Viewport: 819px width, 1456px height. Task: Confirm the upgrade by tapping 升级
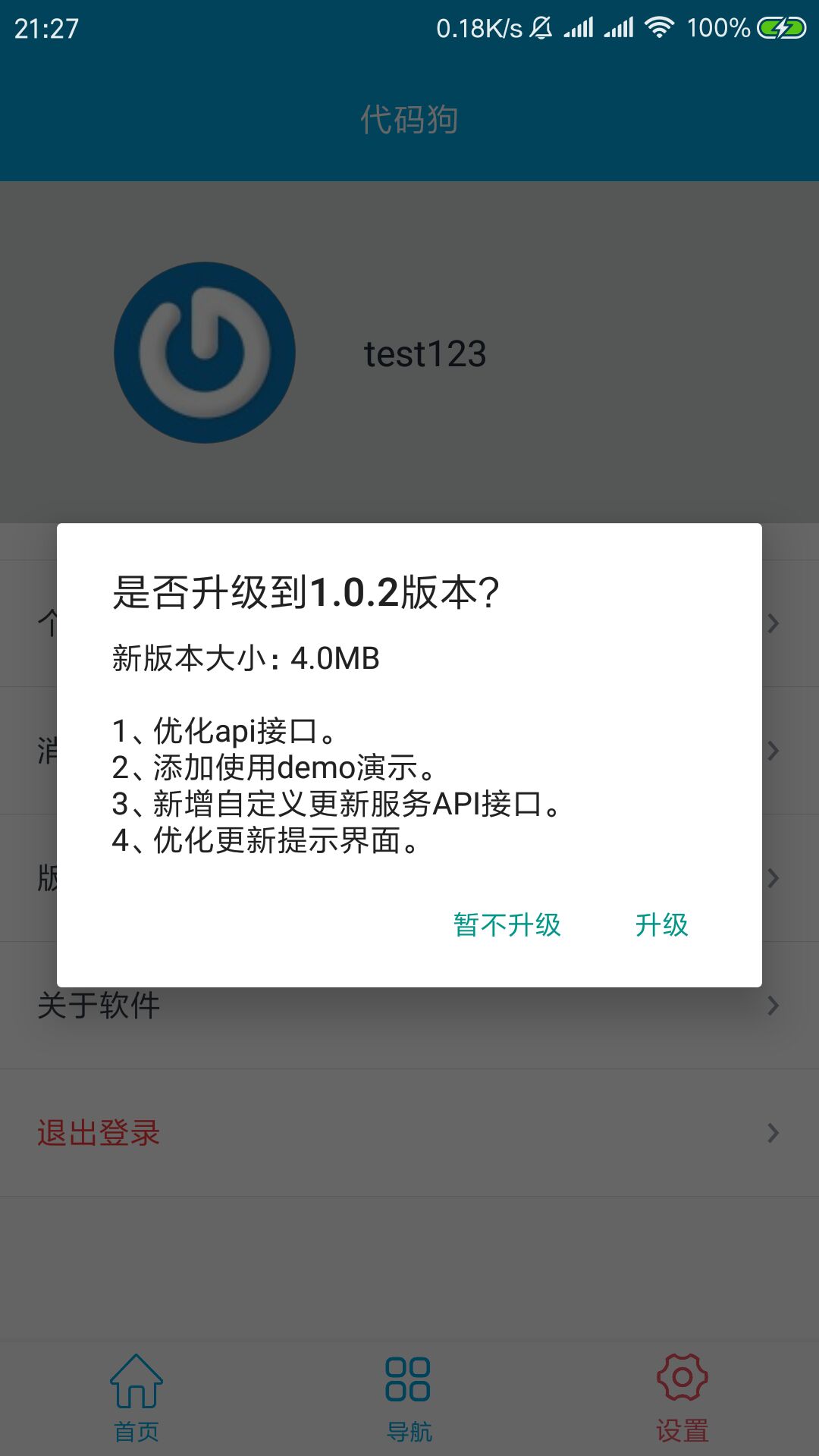pos(661,924)
